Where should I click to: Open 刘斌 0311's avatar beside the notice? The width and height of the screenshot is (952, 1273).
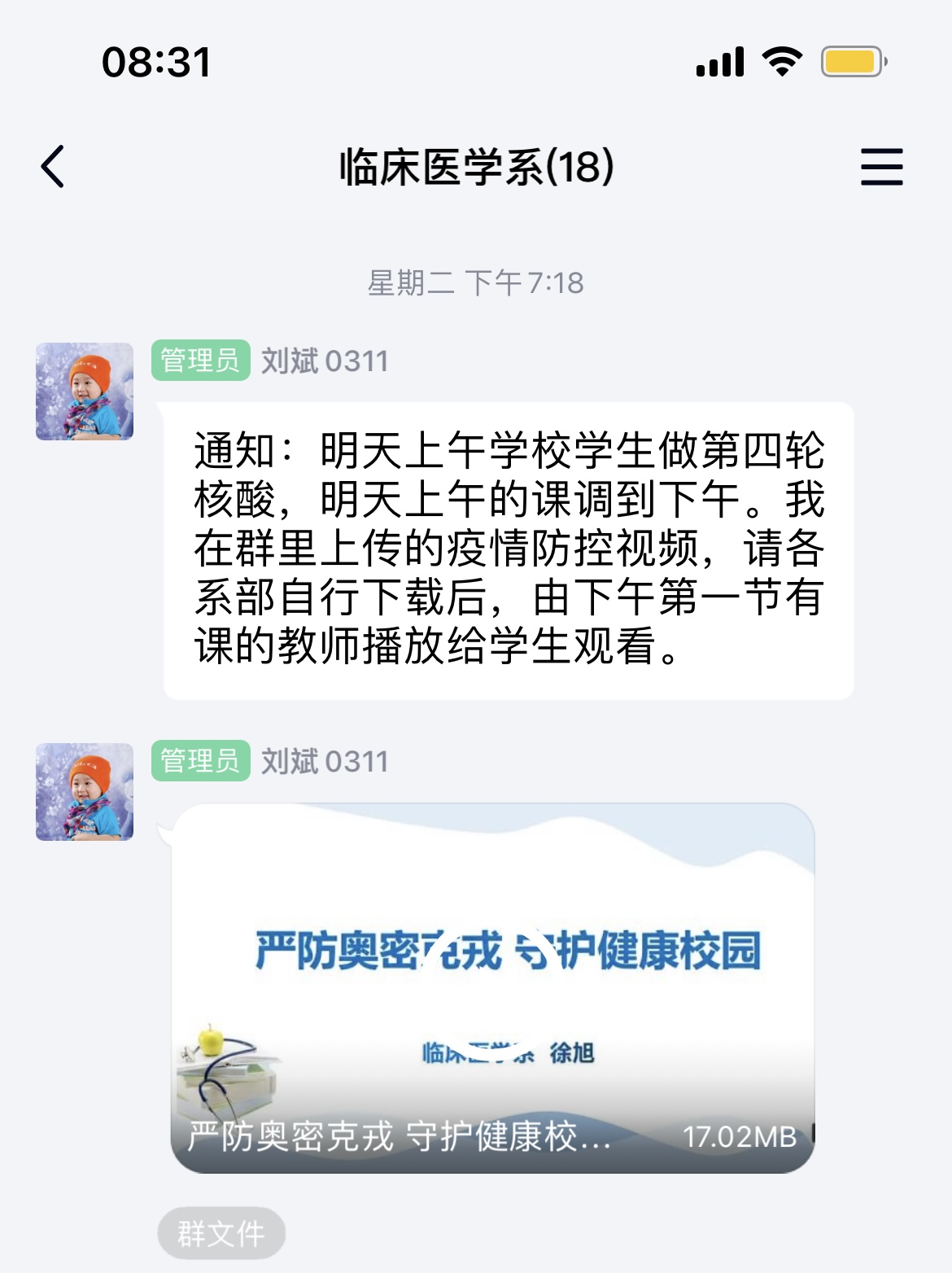pos(85,392)
